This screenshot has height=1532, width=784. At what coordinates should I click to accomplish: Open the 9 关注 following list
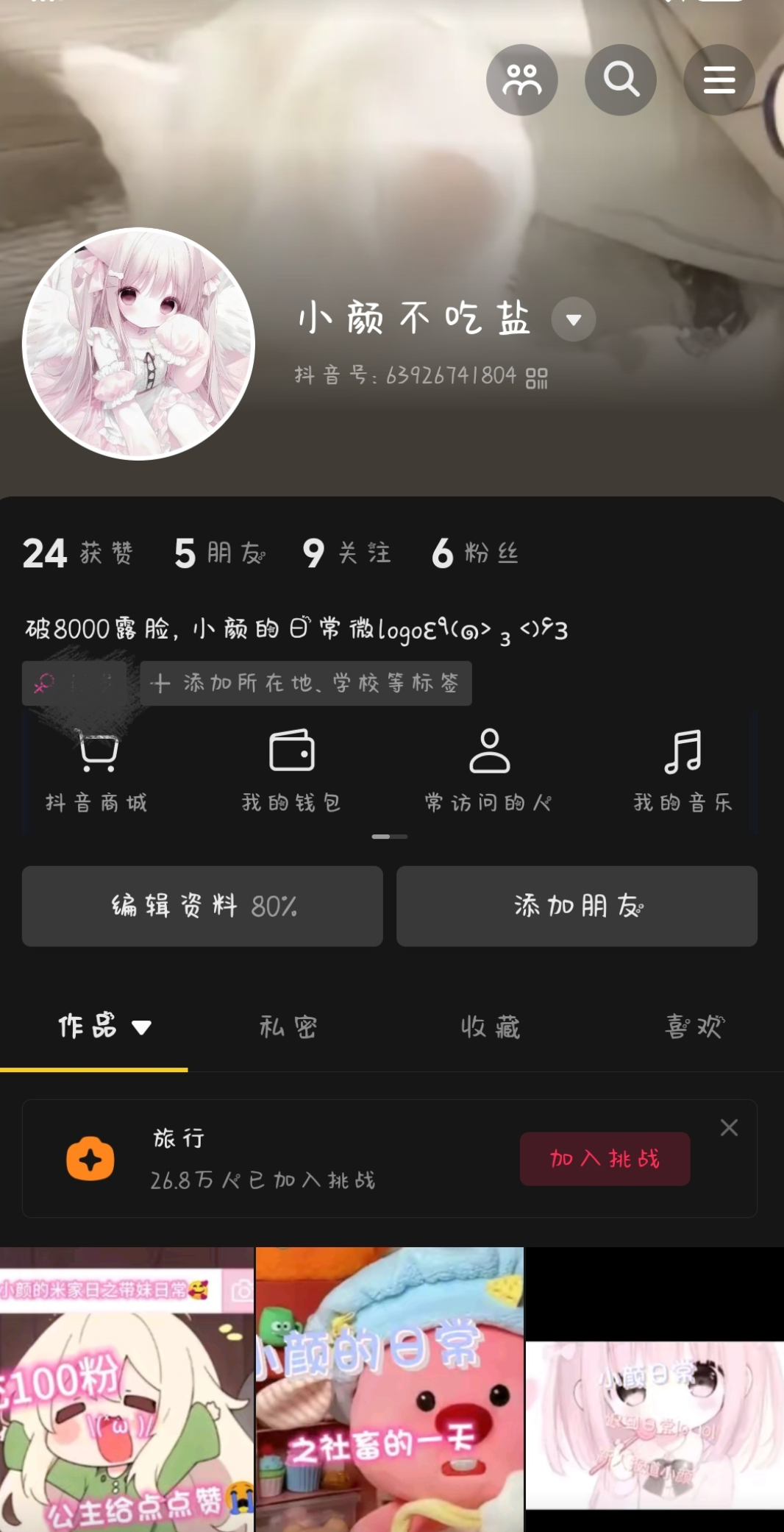point(346,553)
